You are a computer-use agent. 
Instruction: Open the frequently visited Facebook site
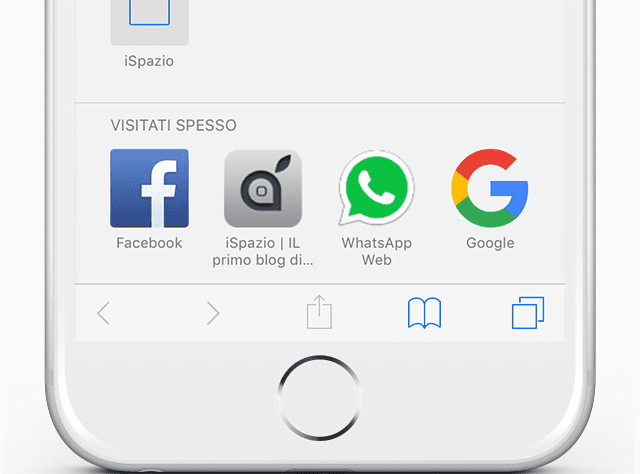pyautogui.click(x=149, y=189)
